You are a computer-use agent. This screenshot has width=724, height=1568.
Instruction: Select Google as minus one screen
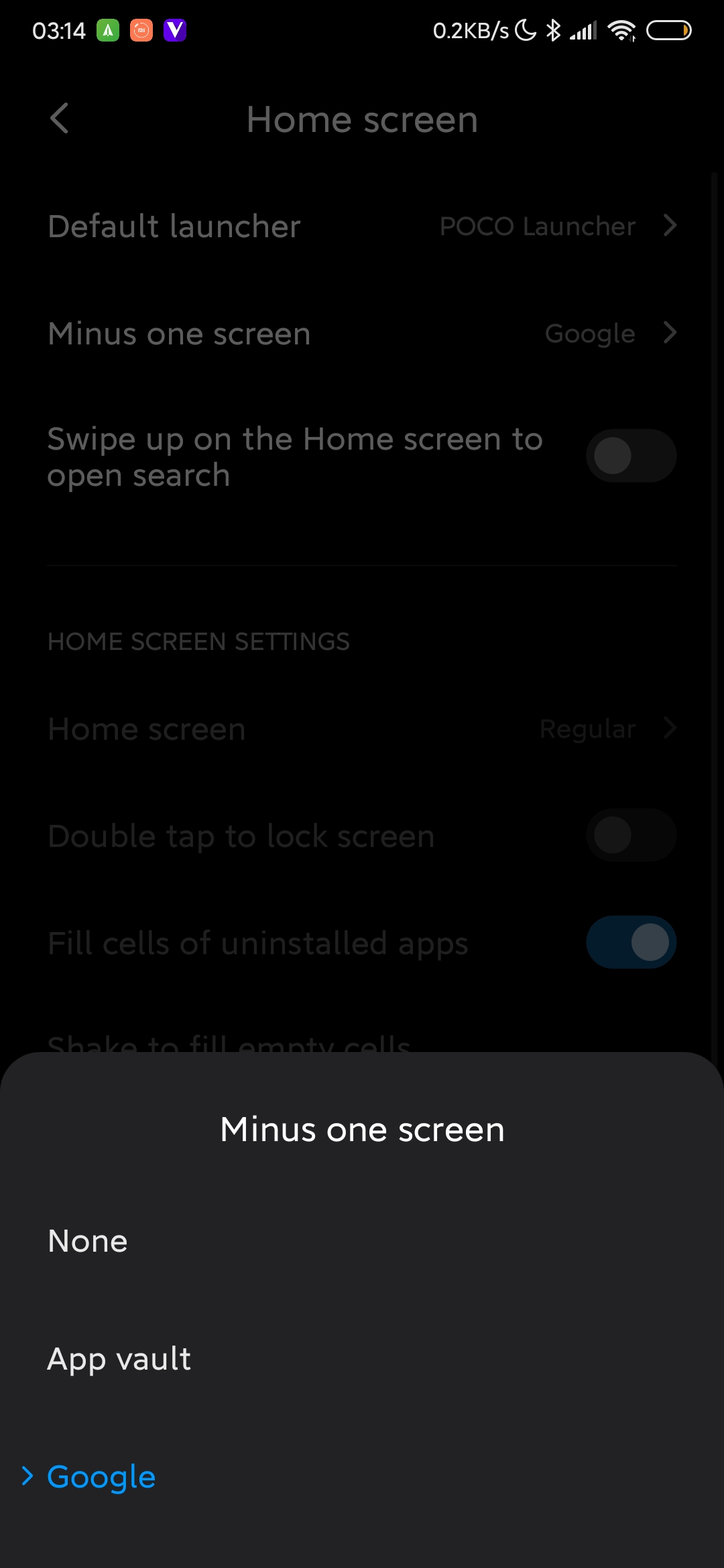[x=102, y=1476]
